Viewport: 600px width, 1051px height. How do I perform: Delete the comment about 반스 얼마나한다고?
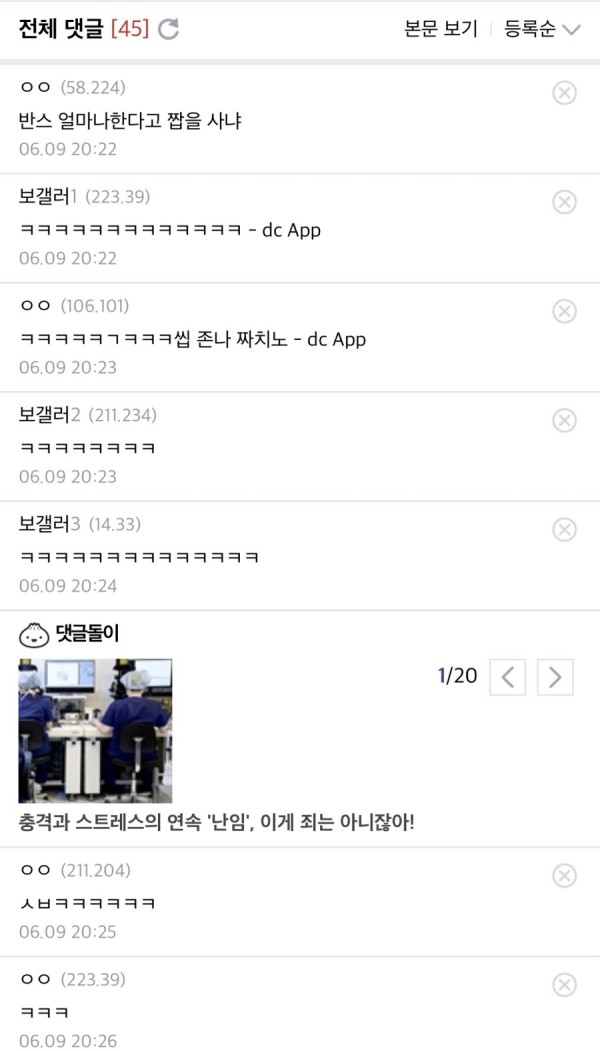564,93
